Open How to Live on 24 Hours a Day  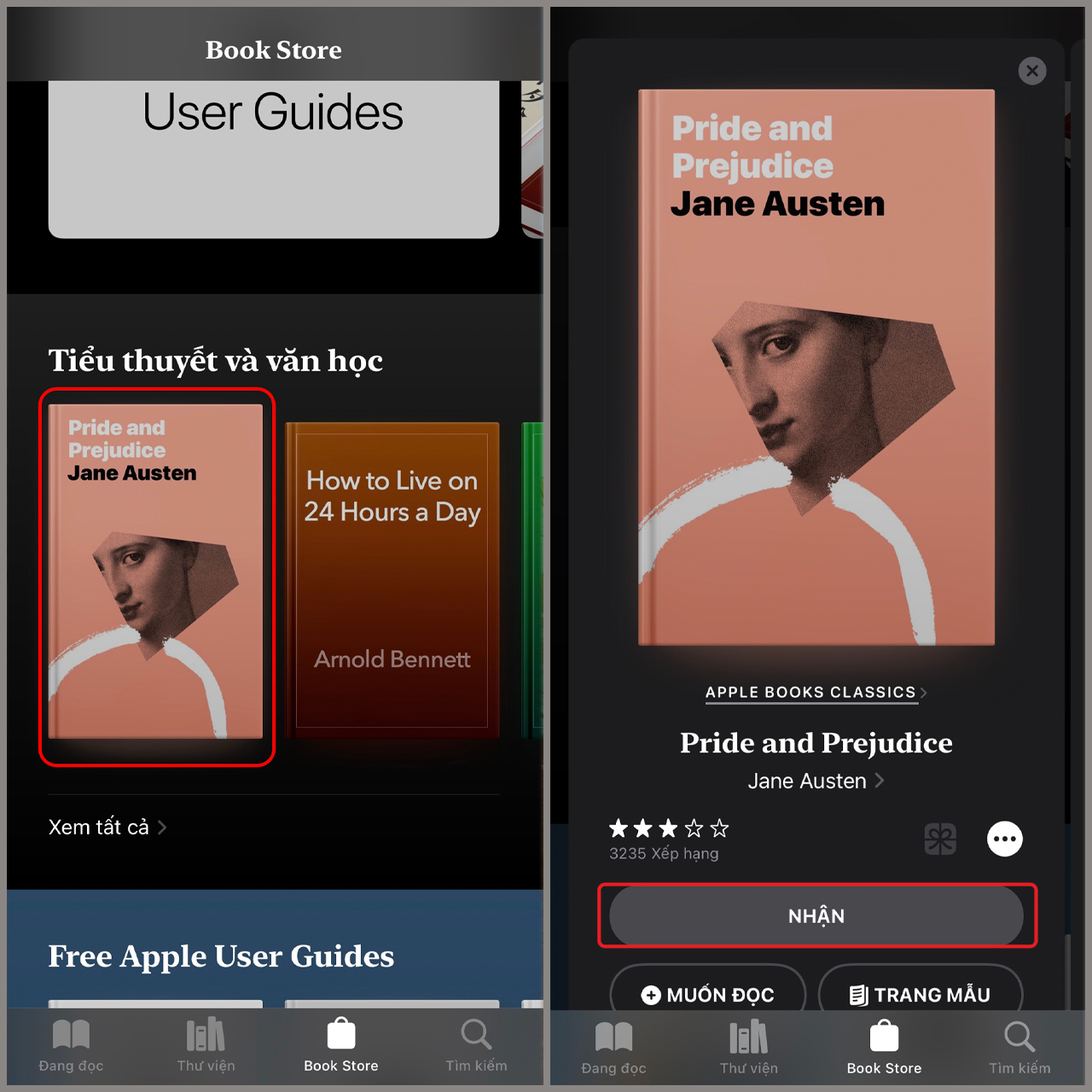pyautogui.click(x=392, y=580)
